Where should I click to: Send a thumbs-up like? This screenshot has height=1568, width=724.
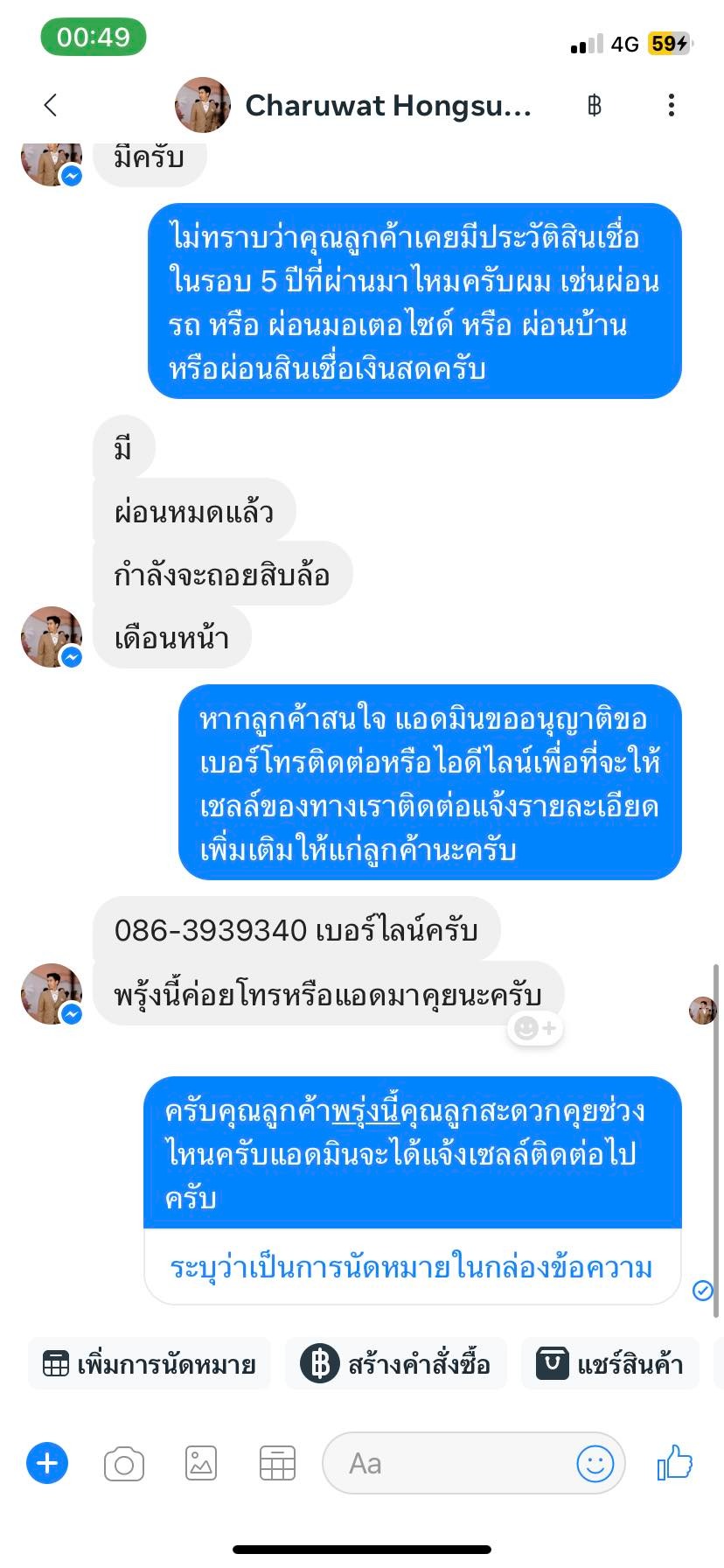coord(675,1462)
